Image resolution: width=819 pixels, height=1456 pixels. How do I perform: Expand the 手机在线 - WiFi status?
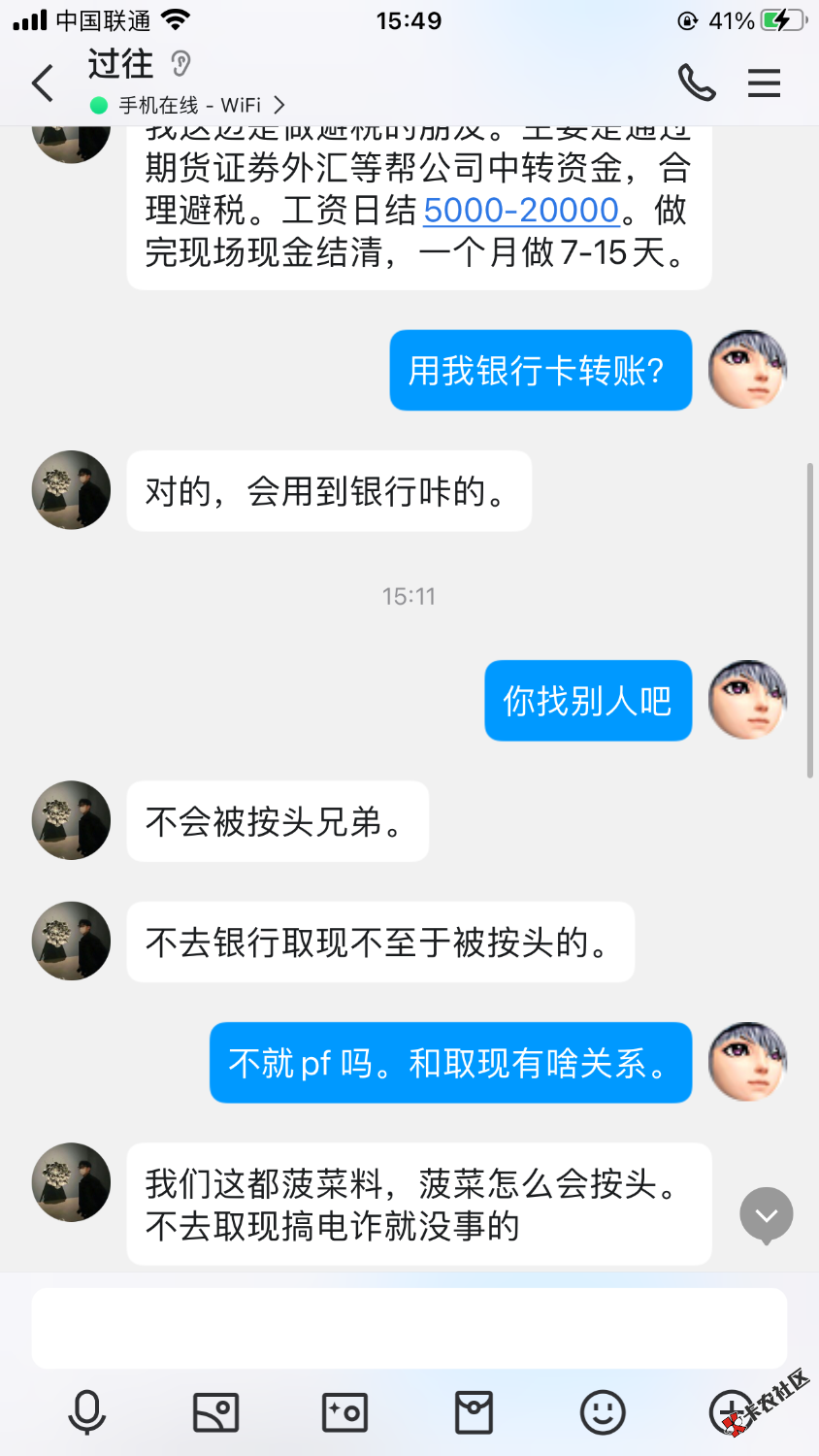click(189, 105)
